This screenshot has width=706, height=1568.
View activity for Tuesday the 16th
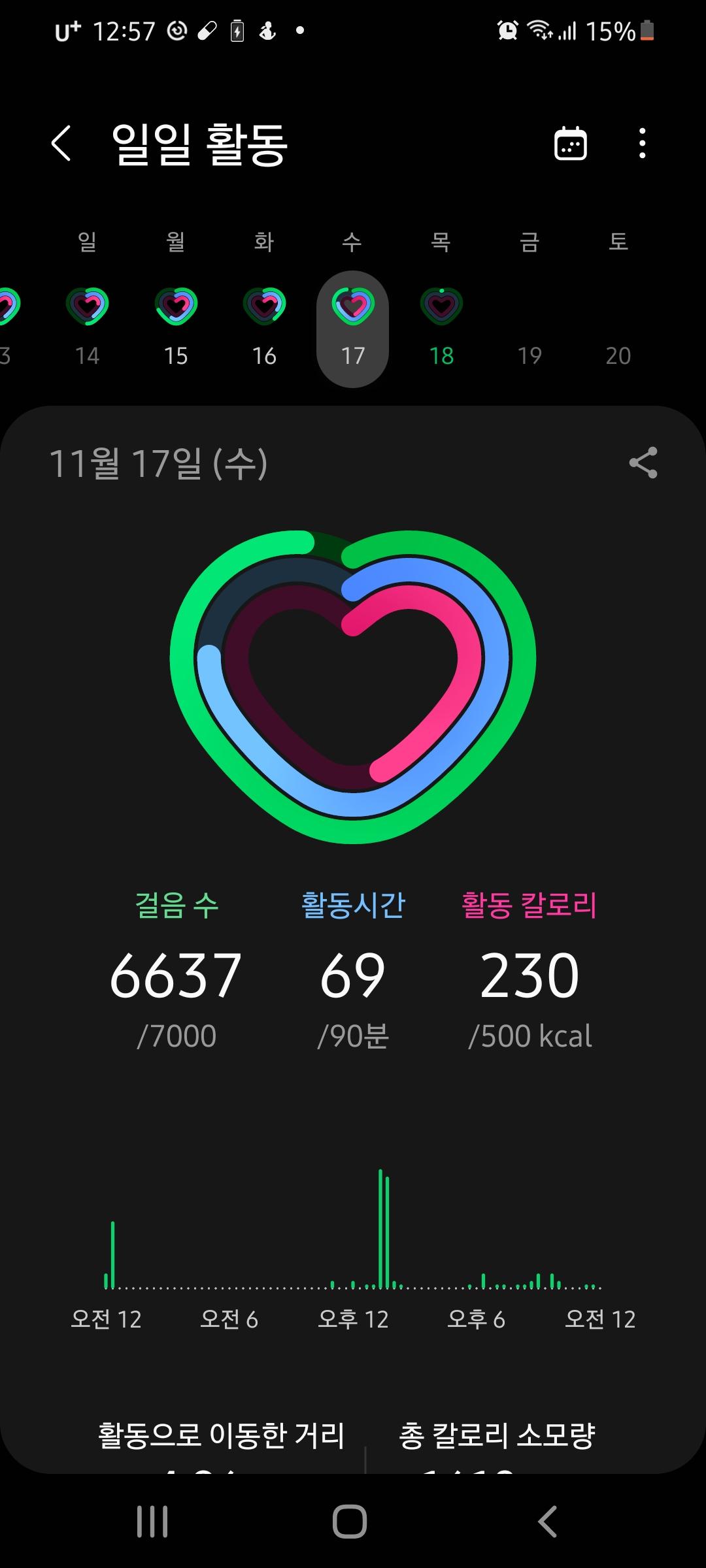[264, 327]
